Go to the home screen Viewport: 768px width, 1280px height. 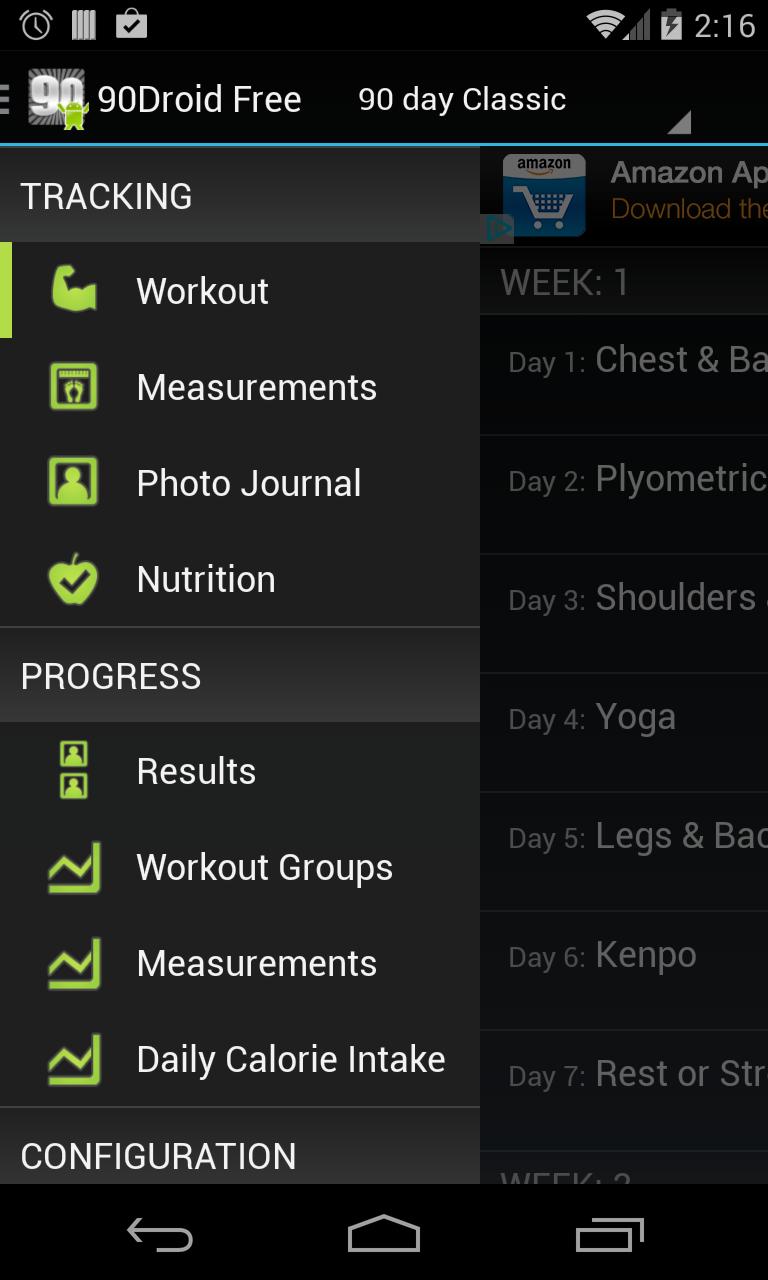[384, 1235]
